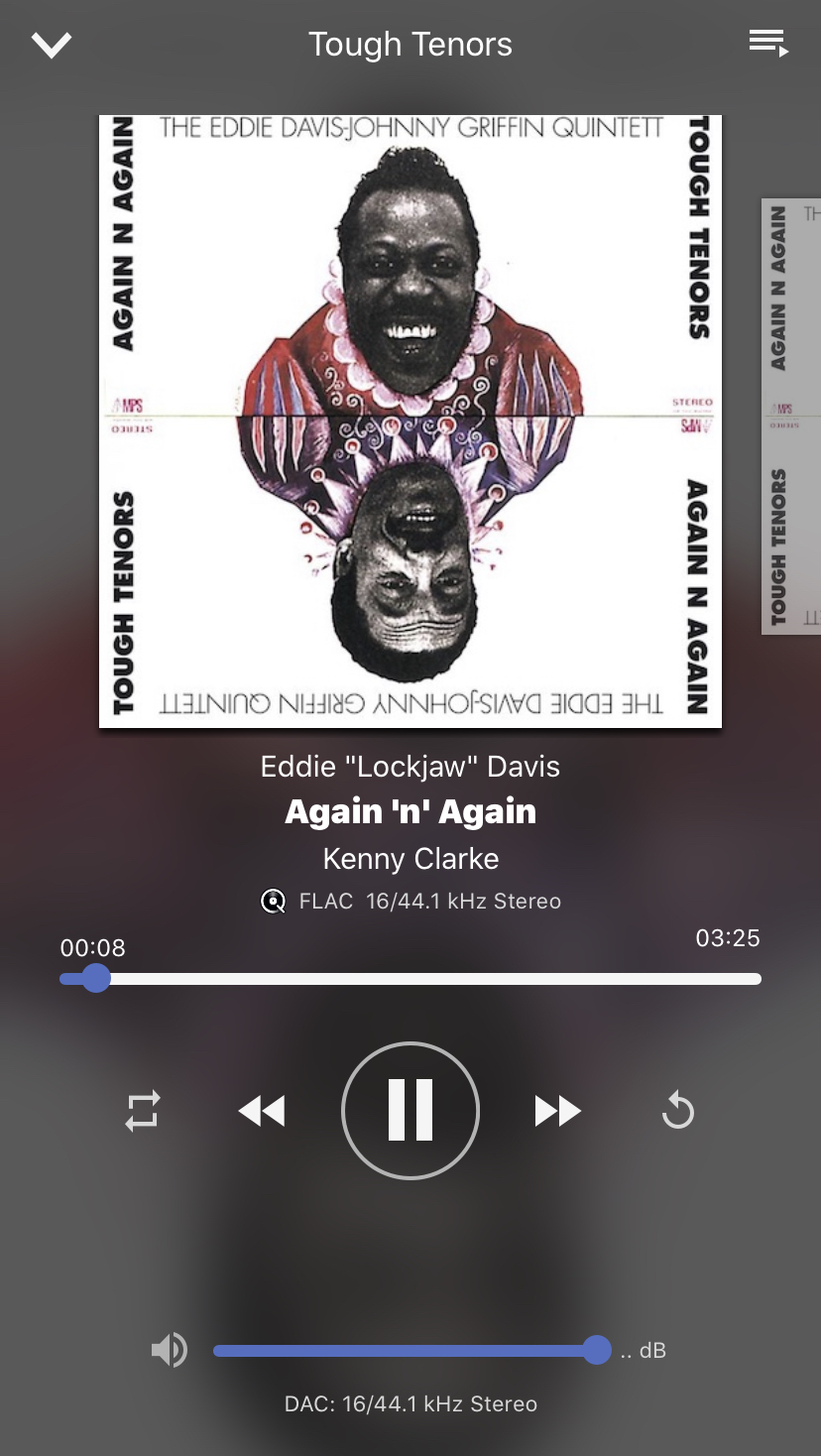821x1456 pixels.
Task: Collapse the now playing screen
Action: point(51,45)
